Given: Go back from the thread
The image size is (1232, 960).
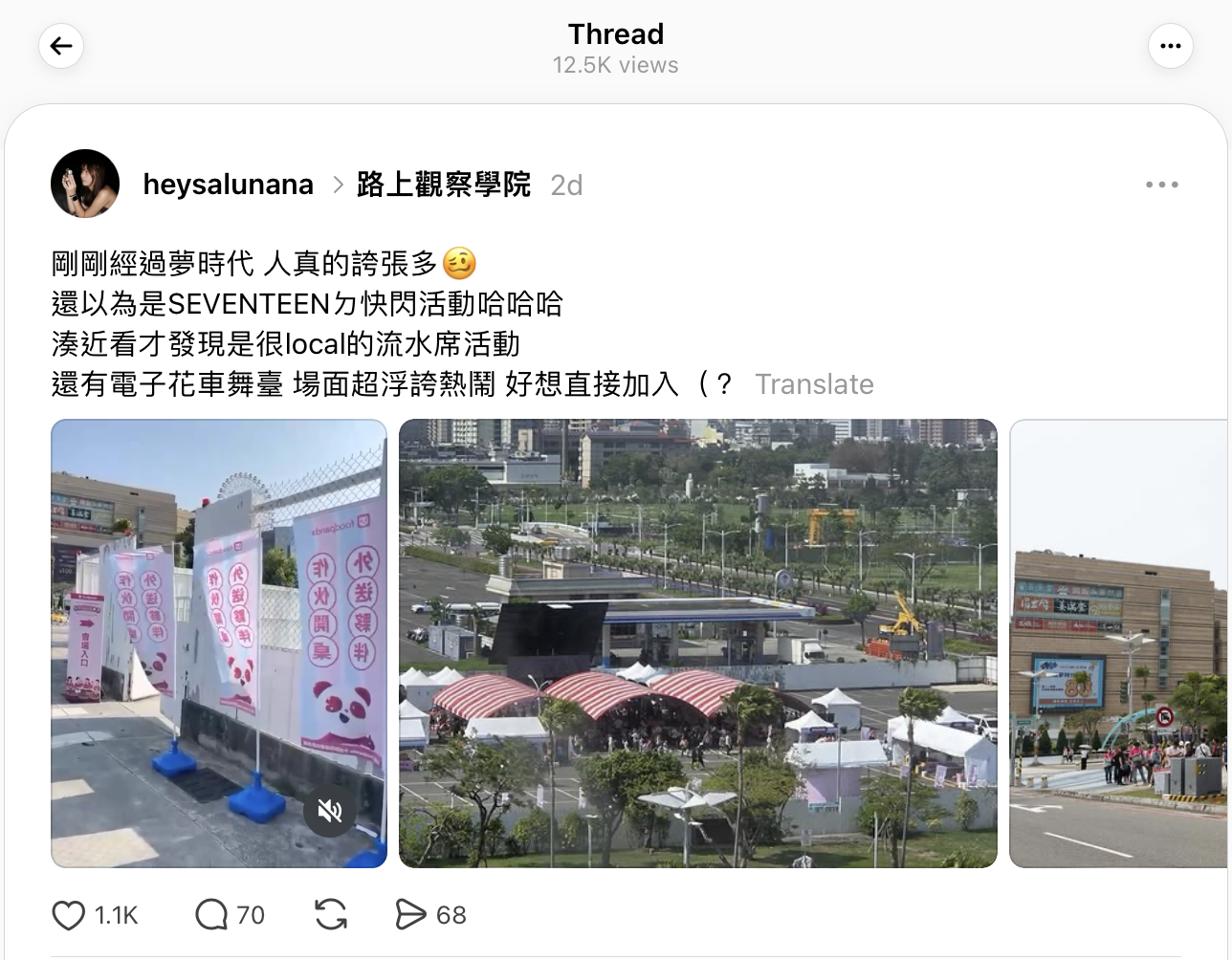Looking at the screenshot, I should (x=61, y=46).
